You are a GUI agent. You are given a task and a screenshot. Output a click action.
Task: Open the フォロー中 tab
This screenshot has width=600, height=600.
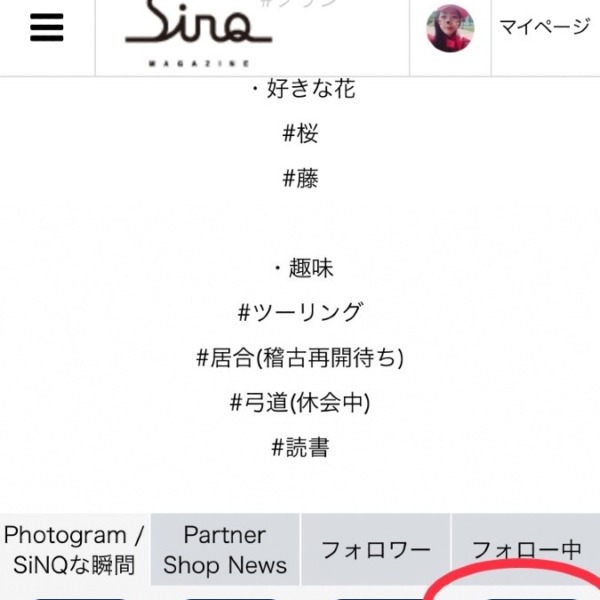tap(526, 550)
